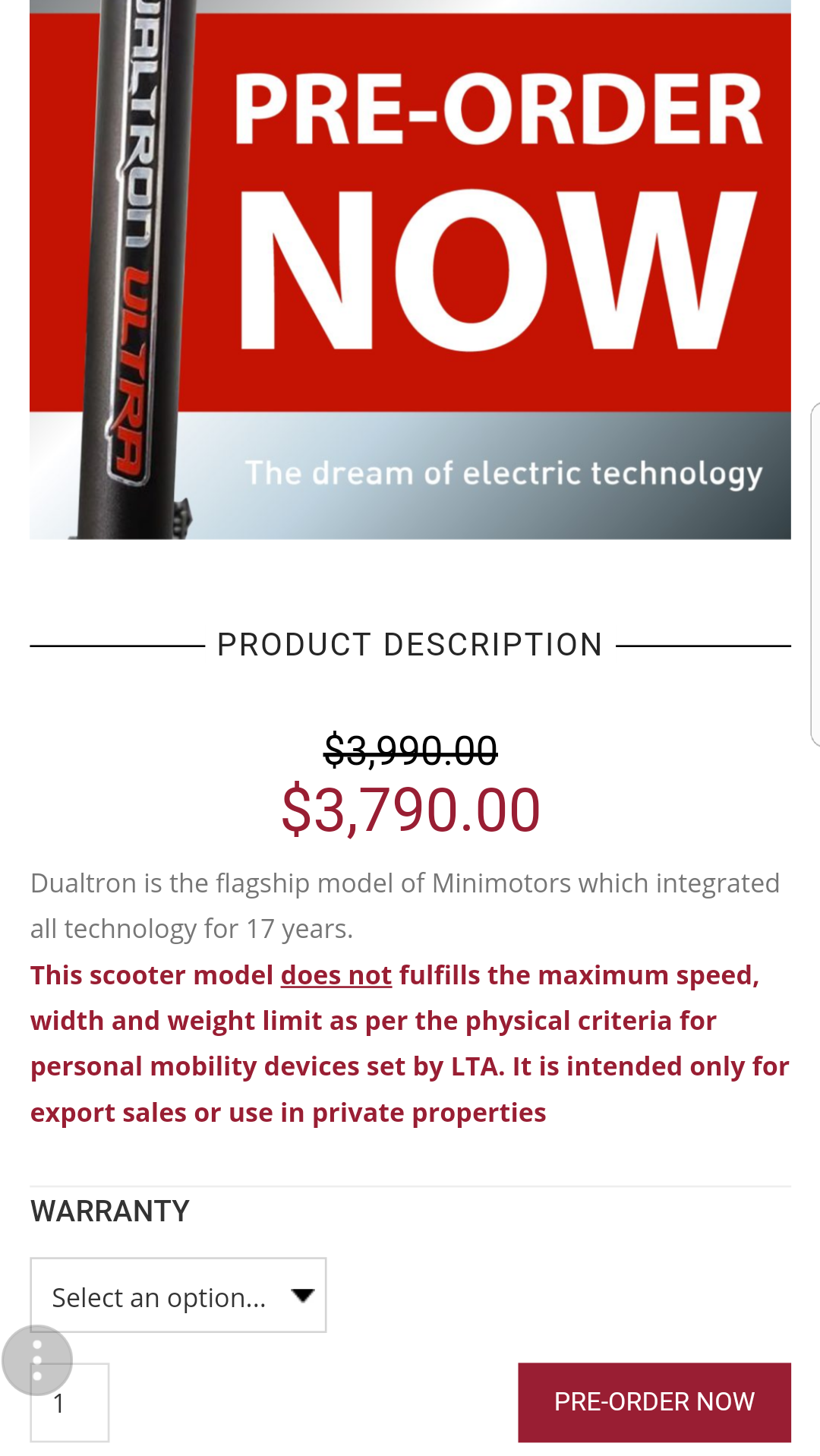Open the Dualtron Ultra product banner image
The width and height of the screenshot is (820, 1456).
coord(410,270)
